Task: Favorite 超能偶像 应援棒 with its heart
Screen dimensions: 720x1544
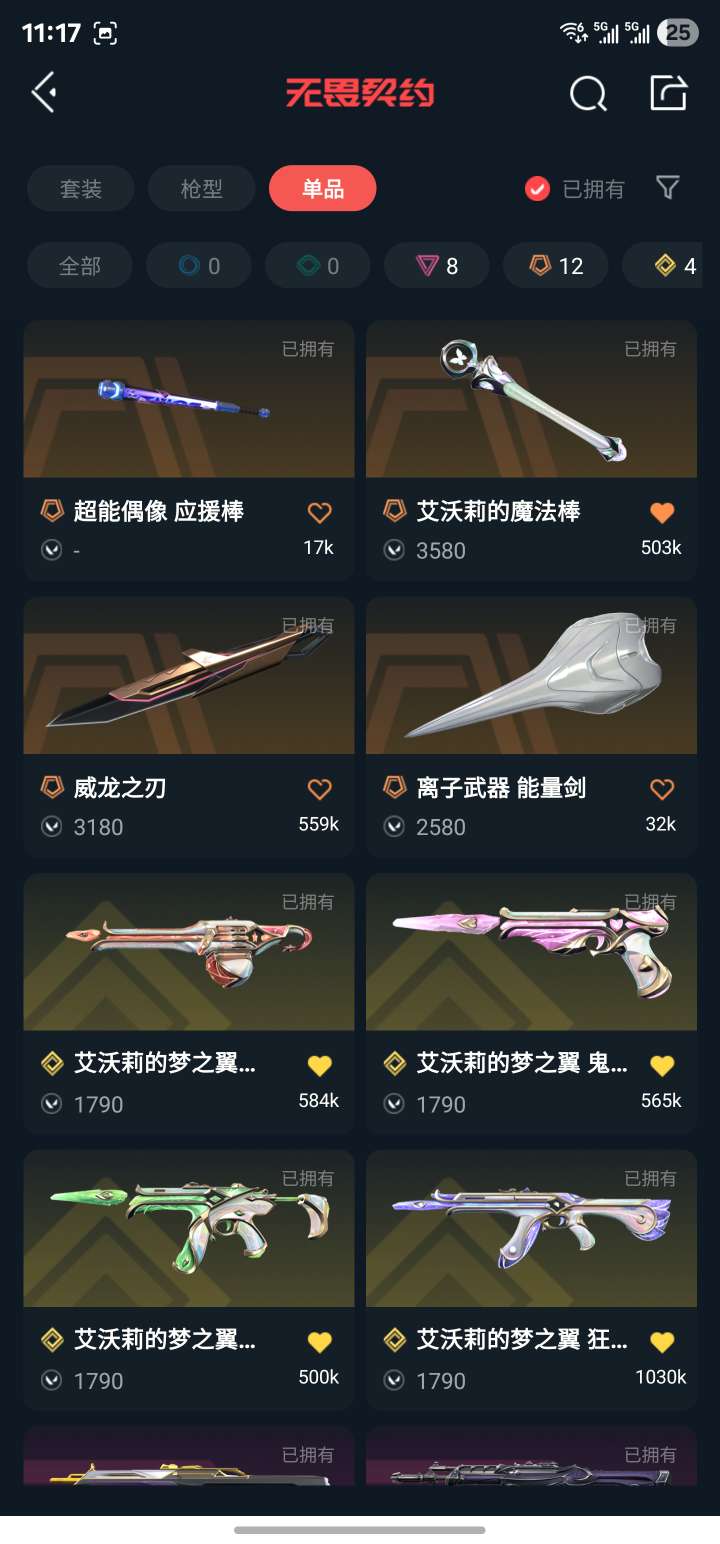Action: coord(319,513)
